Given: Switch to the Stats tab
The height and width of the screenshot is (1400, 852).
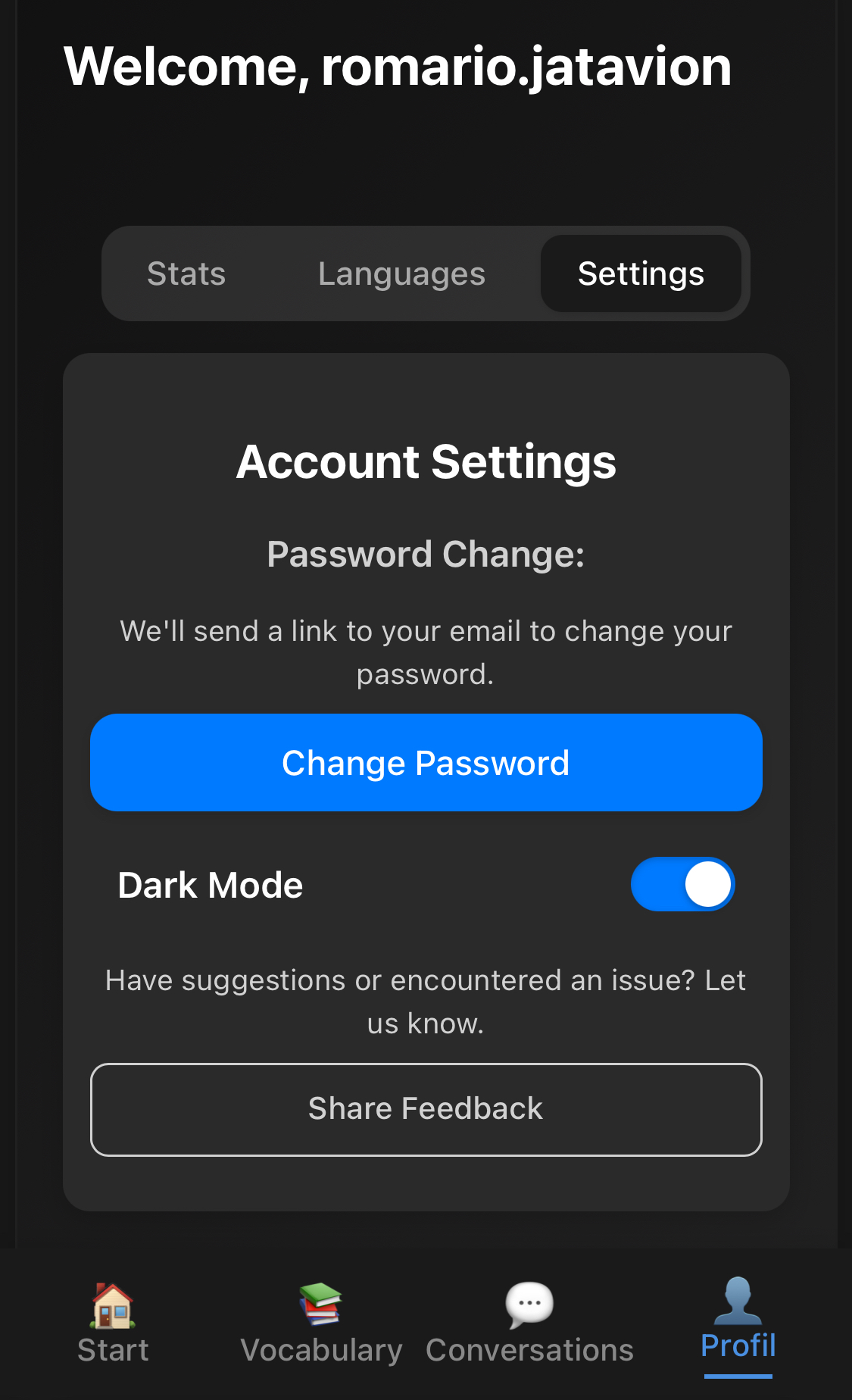Looking at the screenshot, I should 186,273.
